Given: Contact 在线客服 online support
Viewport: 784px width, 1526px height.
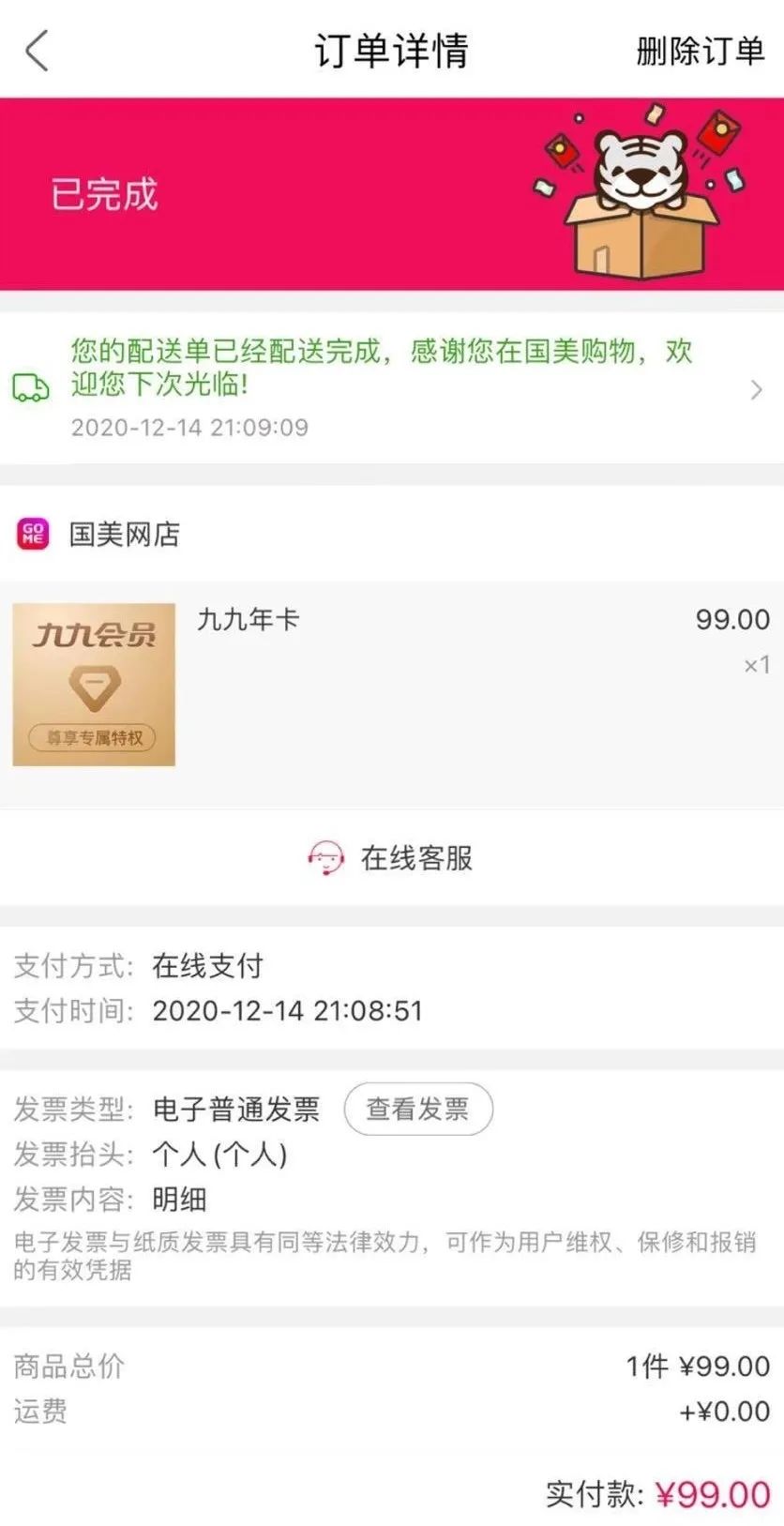Looking at the screenshot, I should click(391, 858).
